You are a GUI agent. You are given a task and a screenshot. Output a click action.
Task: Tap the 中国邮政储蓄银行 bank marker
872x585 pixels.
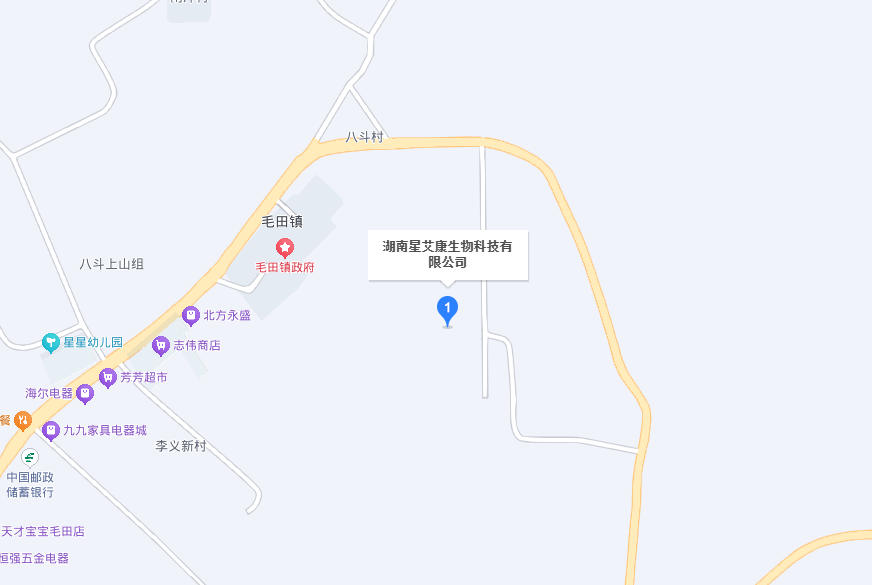(x=30, y=458)
